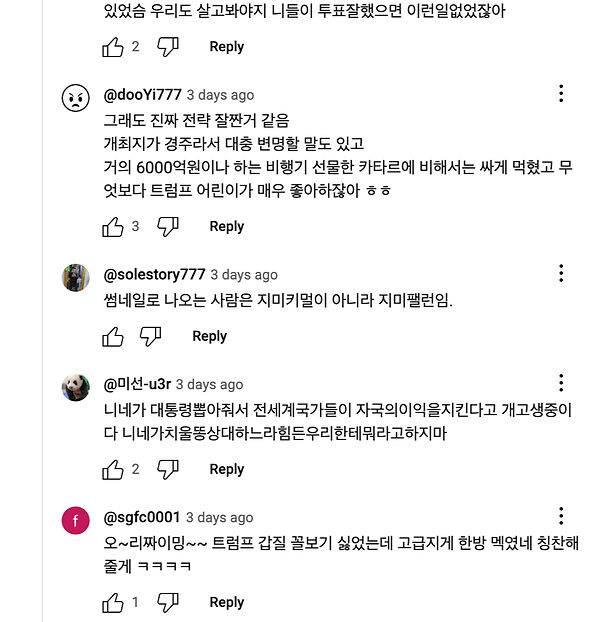This screenshot has width=600, height=622.
Task: Like the comment by @sgfc0001
Action: pyautogui.click(x=113, y=602)
